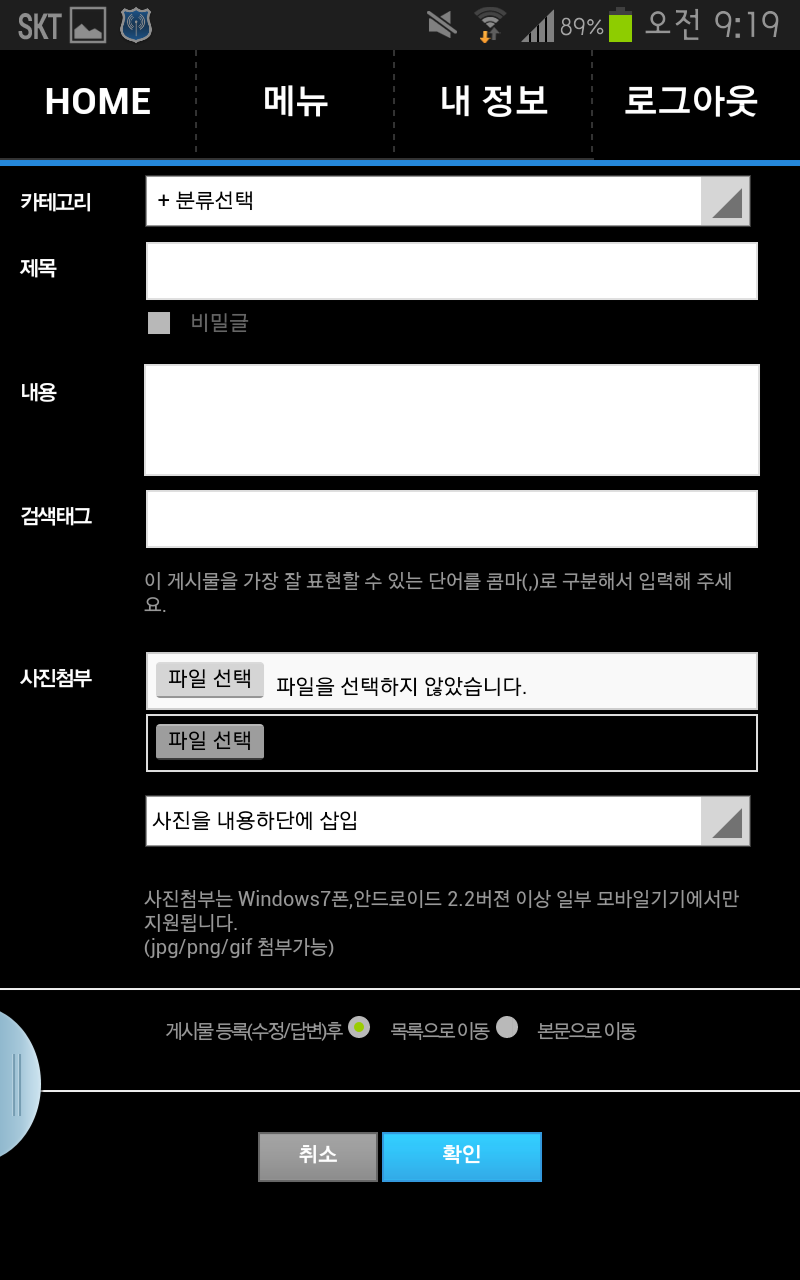800x1280 pixels.
Task: Switch to the 내 정보 tab
Action: point(494,102)
